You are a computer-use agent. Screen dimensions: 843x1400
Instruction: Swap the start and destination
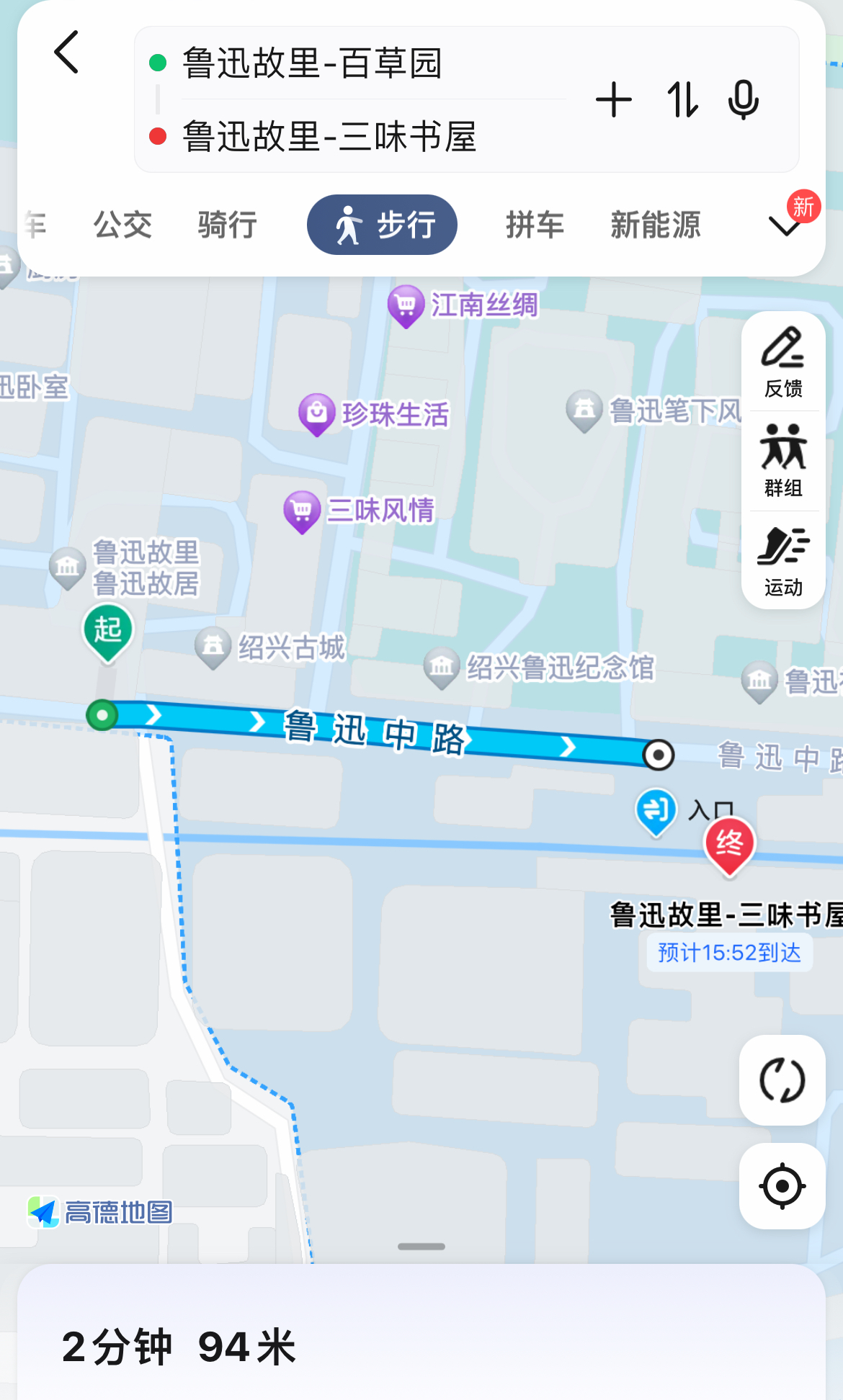click(682, 100)
